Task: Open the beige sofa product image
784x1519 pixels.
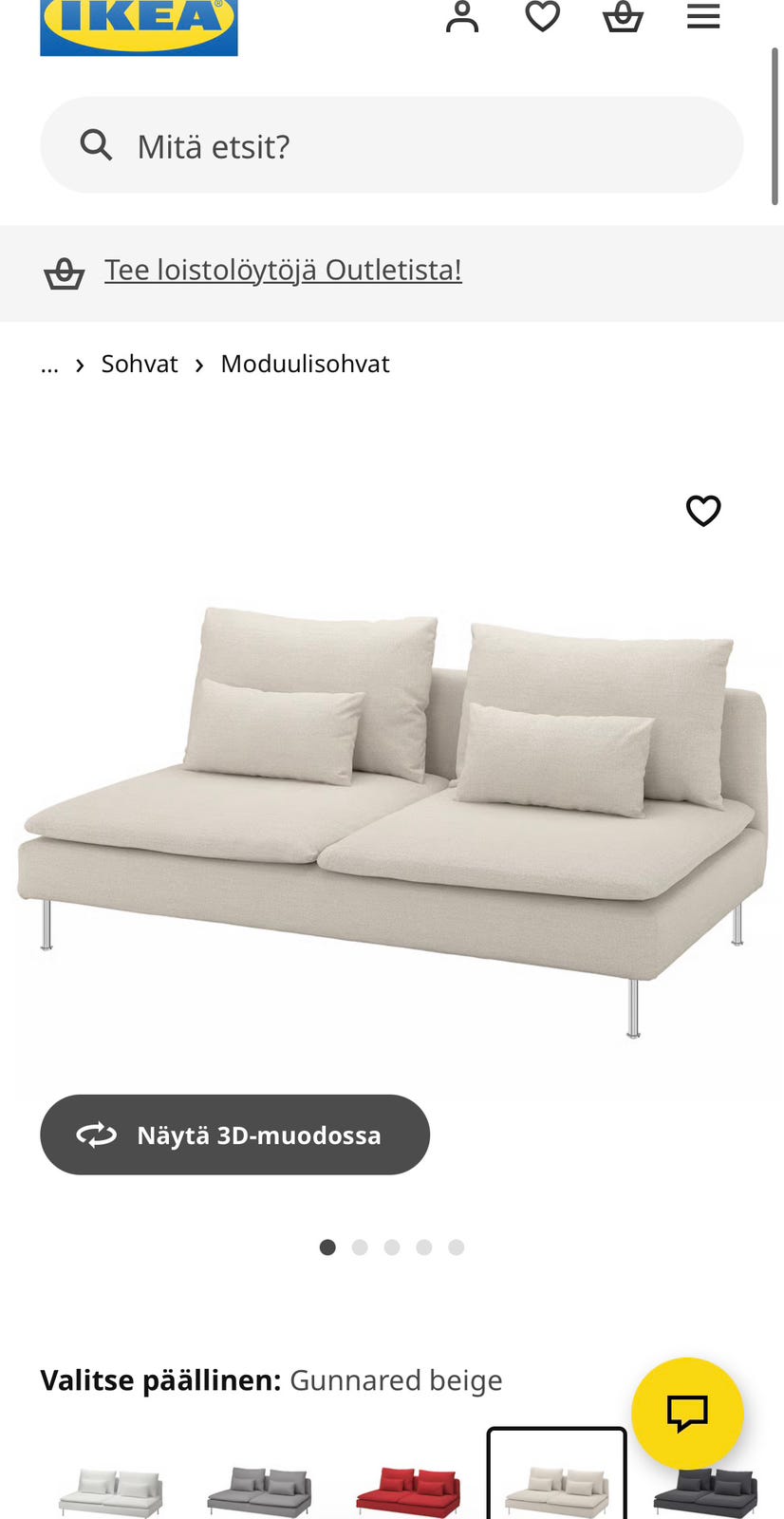Action: tap(392, 816)
